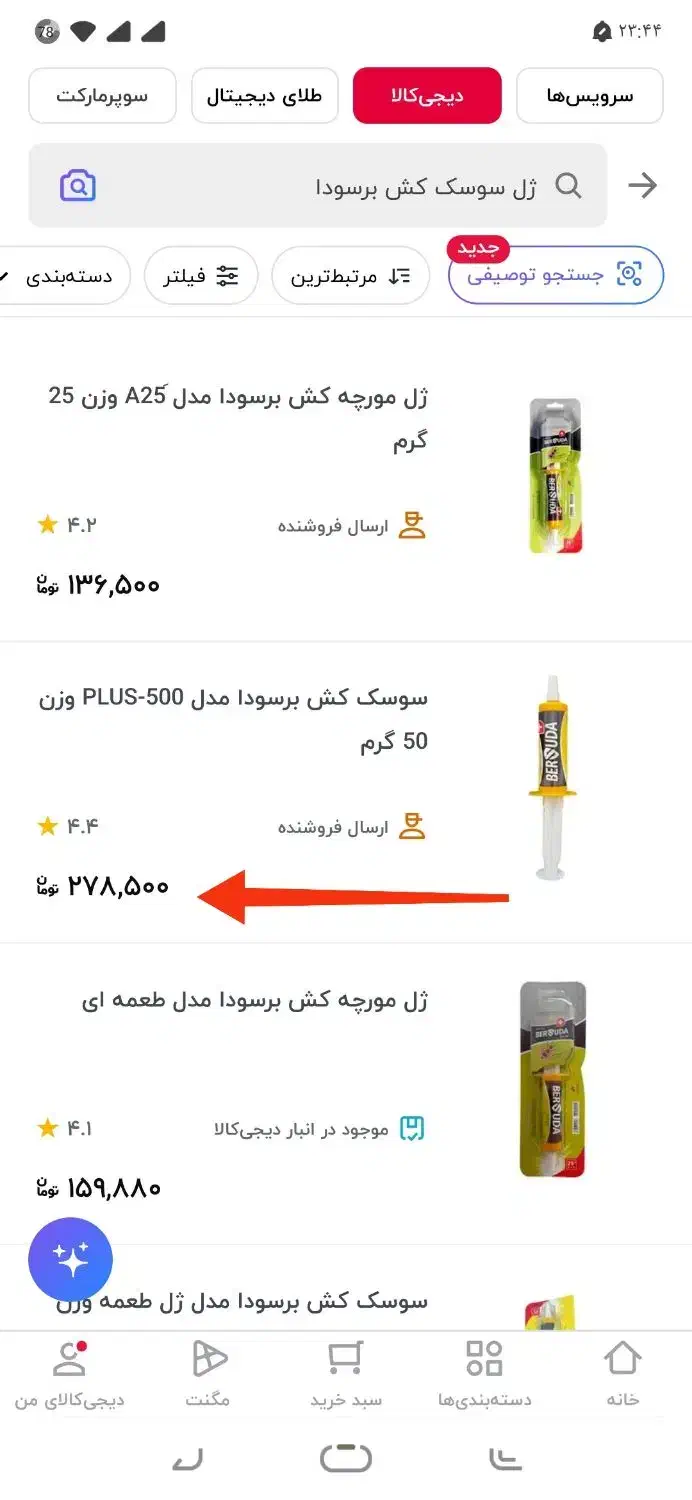Tap the back arrow next to search
Viewport: 692px width, 1500px height.
pyautogui.click(x=642, y=185)
